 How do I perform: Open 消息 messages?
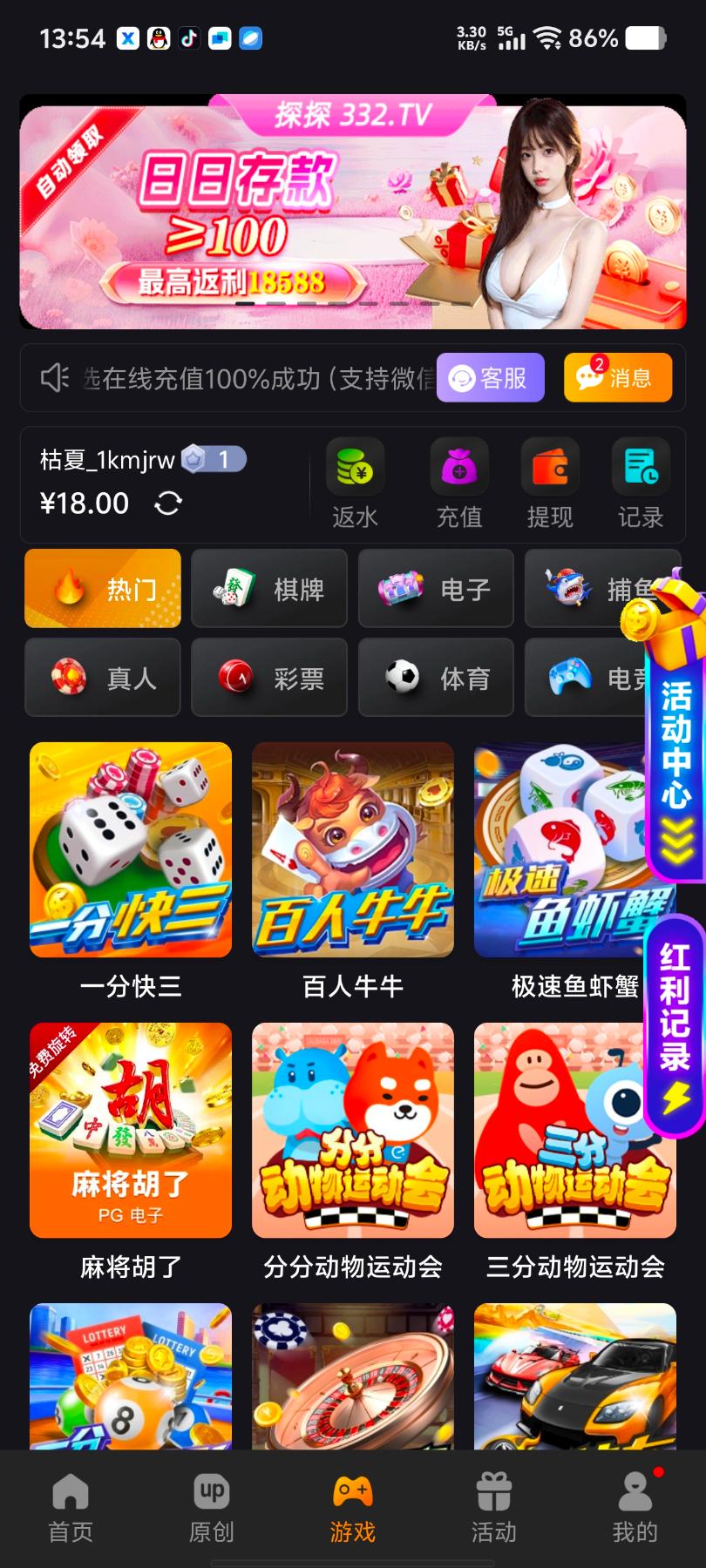617,378
